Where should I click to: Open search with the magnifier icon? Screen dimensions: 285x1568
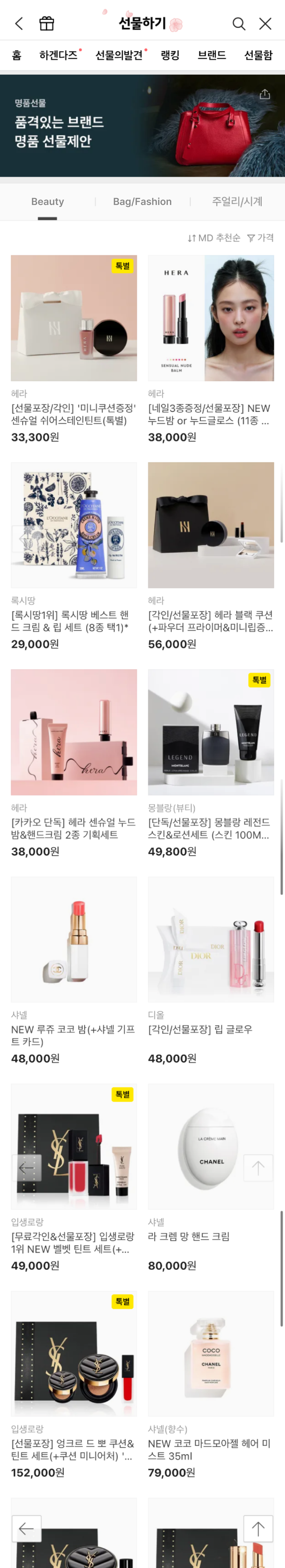239,24
